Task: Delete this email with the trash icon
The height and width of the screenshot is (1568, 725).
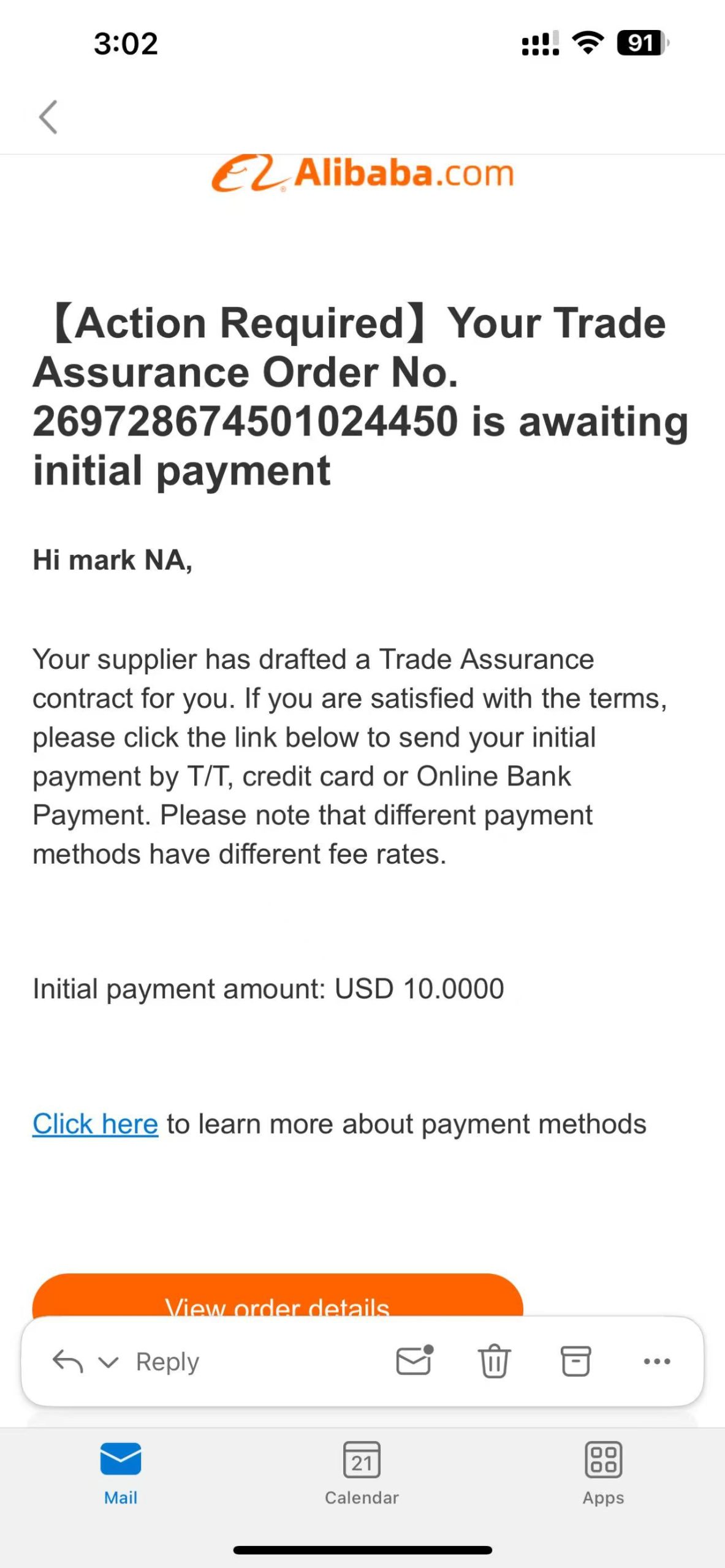Action: pos(494,1361)
